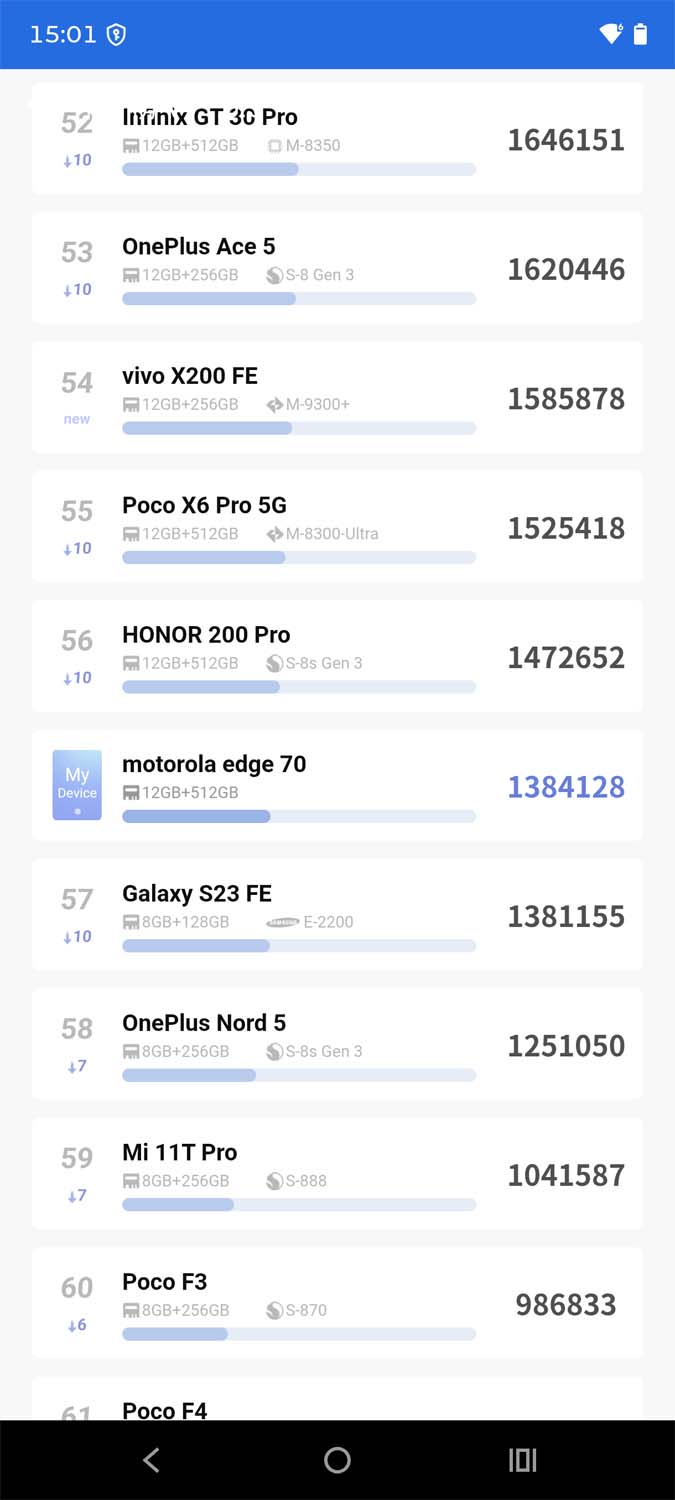The width and height of the screenshot is (675, 1500).
Task: Select the Mi 11T Pro row
Action: tap(337, 1173)
